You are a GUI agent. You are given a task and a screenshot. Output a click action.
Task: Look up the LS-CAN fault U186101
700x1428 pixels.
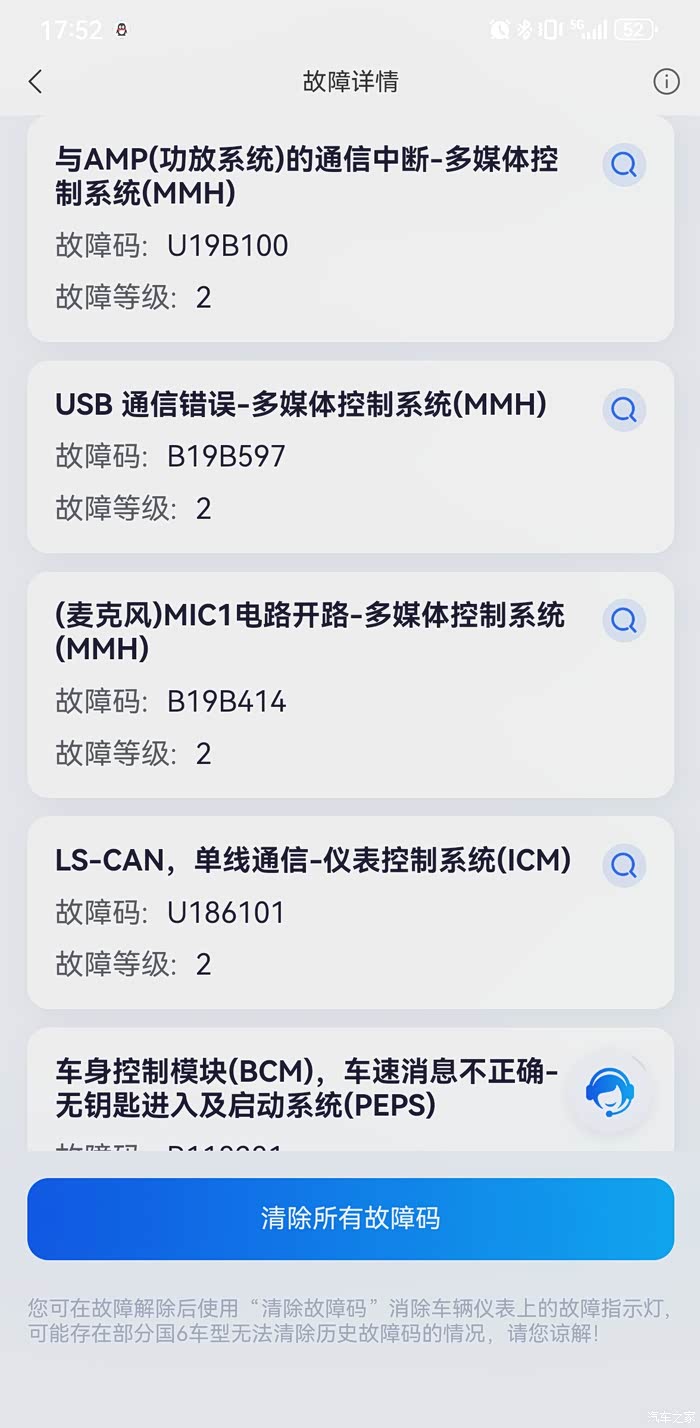coord(624,865)
